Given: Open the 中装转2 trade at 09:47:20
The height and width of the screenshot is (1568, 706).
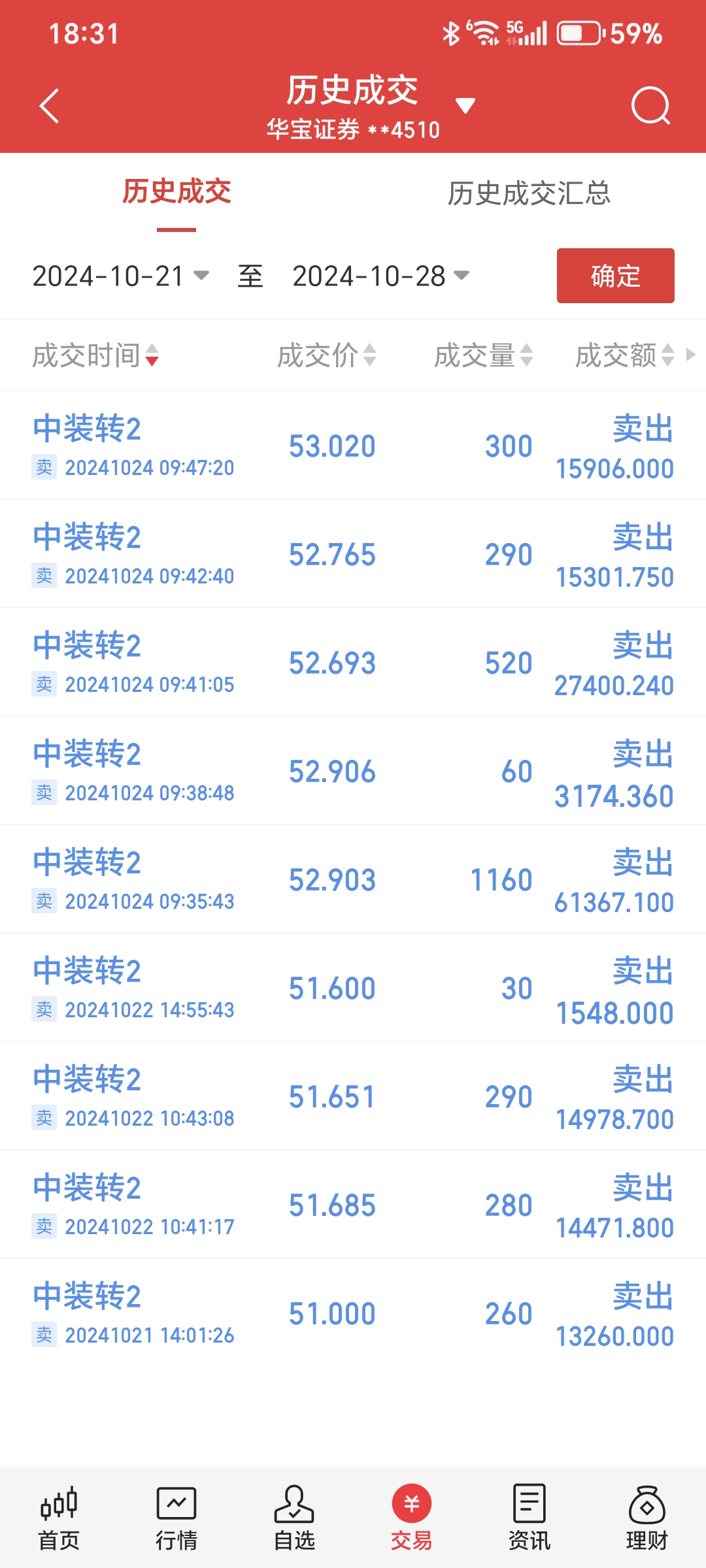Looking at the screenshot, I should pyautogui.click(x=353, y=446).
